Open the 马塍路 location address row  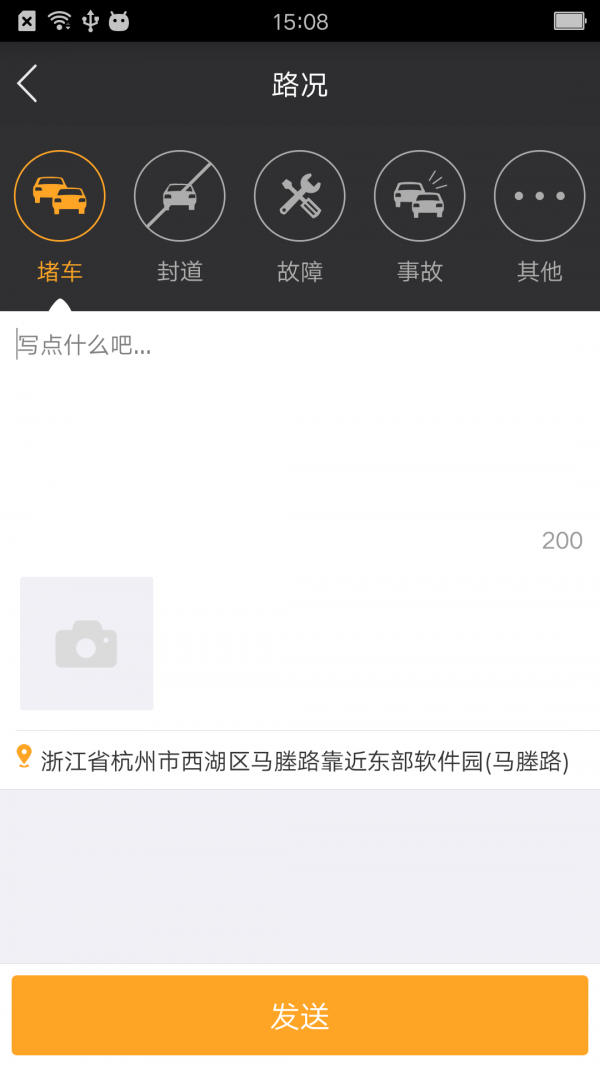(x=300, y=761)
